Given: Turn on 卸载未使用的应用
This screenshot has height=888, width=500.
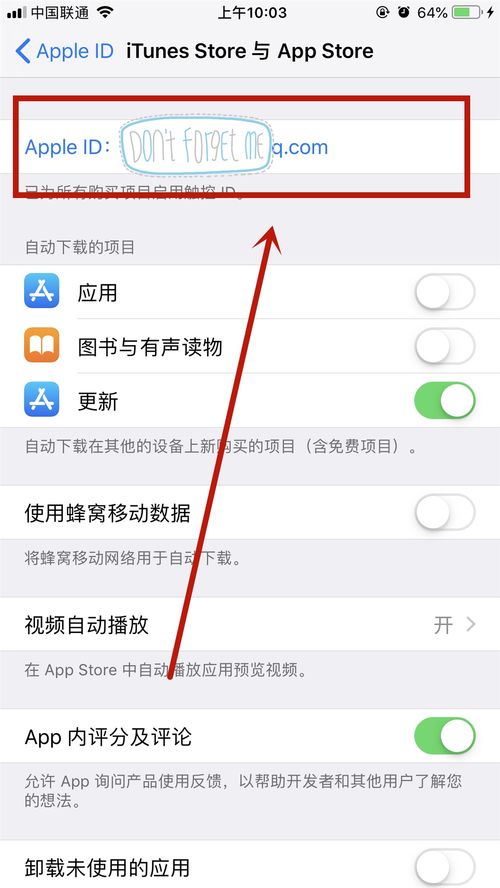Looking at the screenshot, I should pos(445,867).
